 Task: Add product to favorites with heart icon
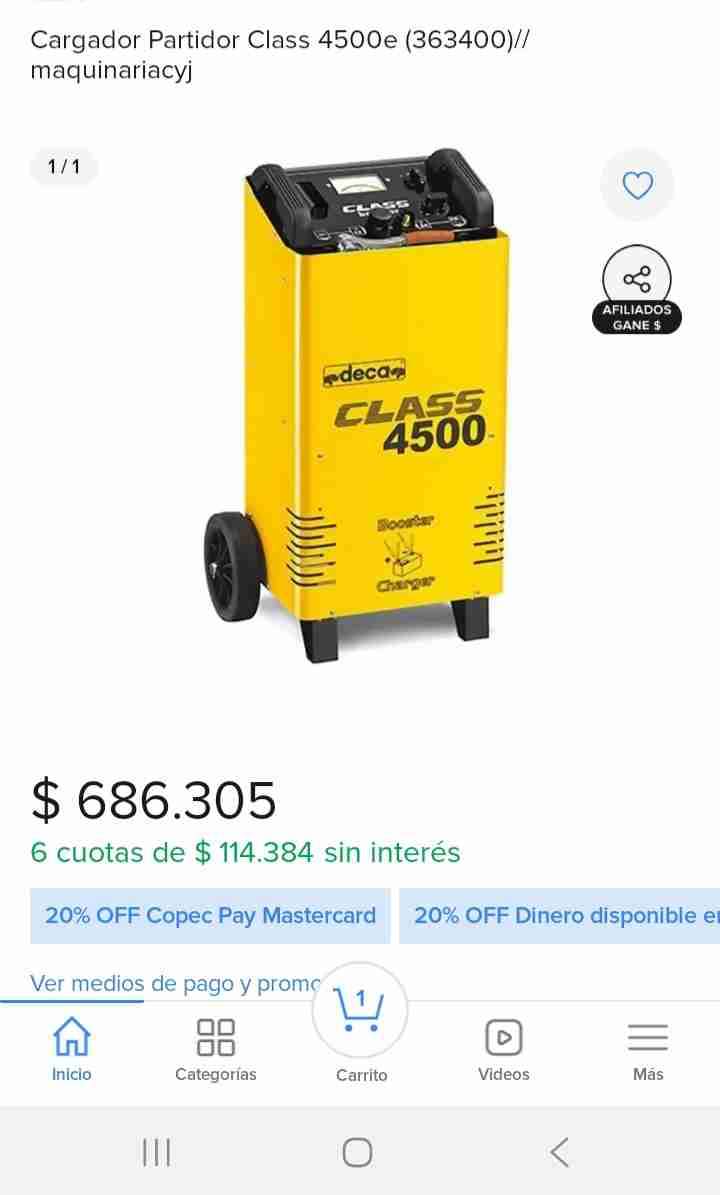tap(637, 186)
